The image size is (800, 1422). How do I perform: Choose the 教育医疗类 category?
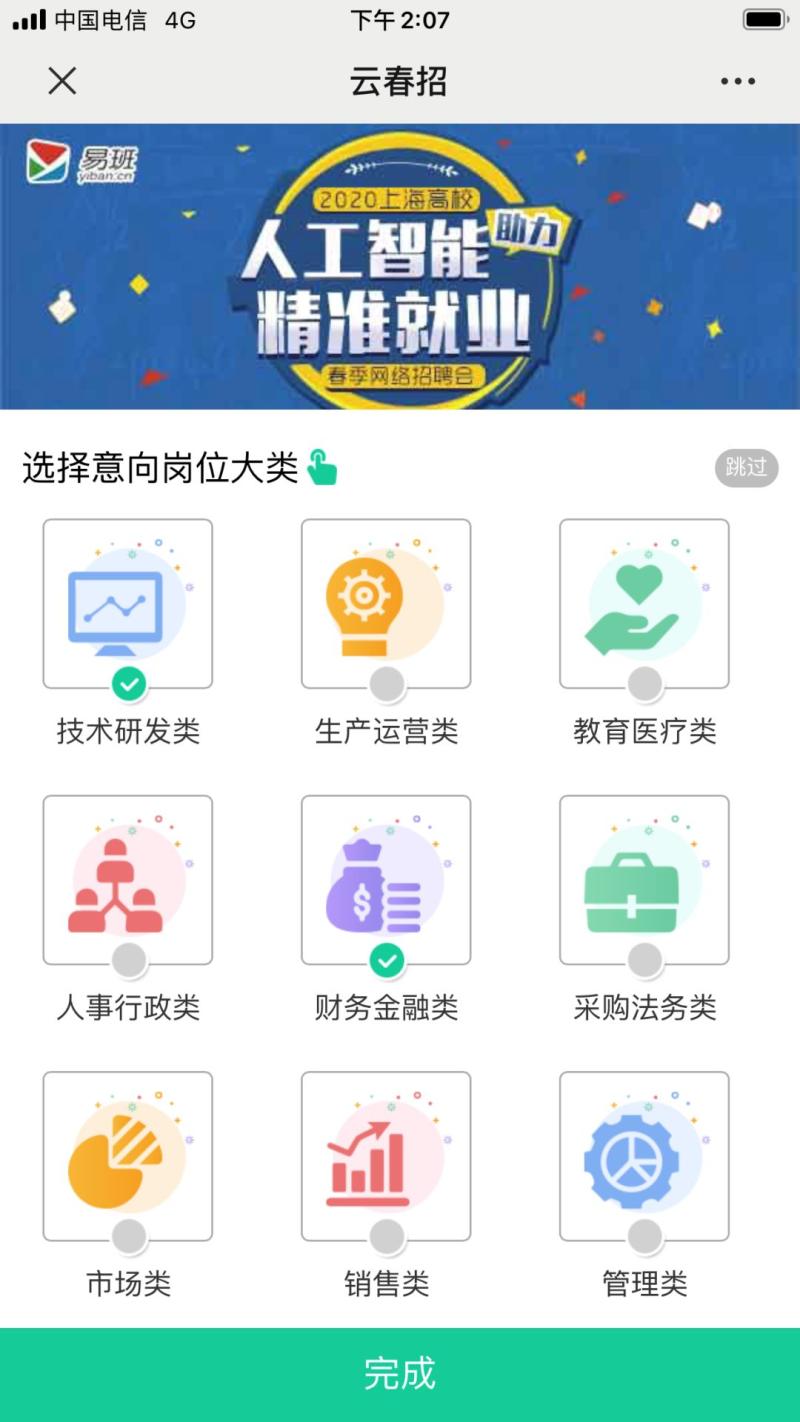coord(644,604)
